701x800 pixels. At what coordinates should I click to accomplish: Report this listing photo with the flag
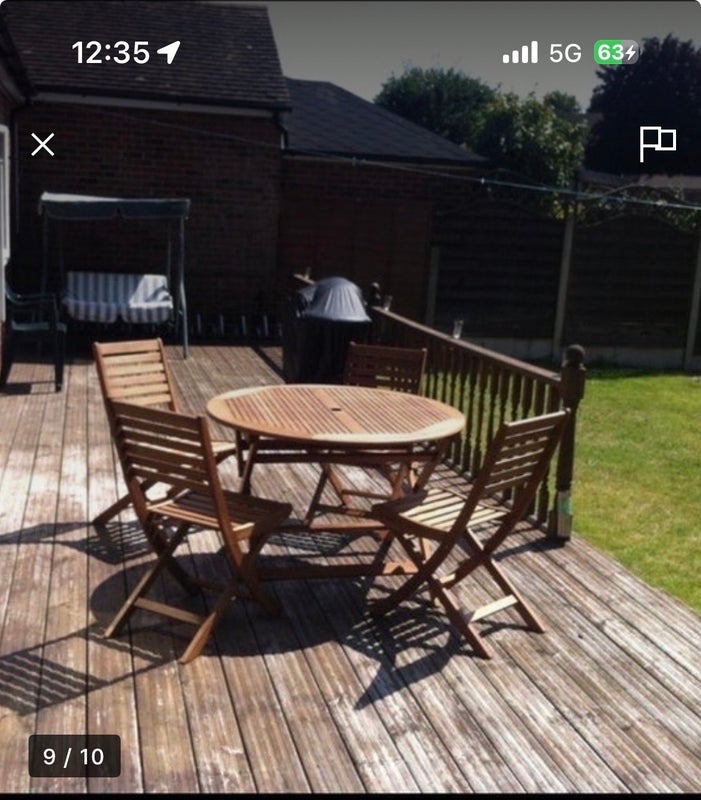coord(657,144)
